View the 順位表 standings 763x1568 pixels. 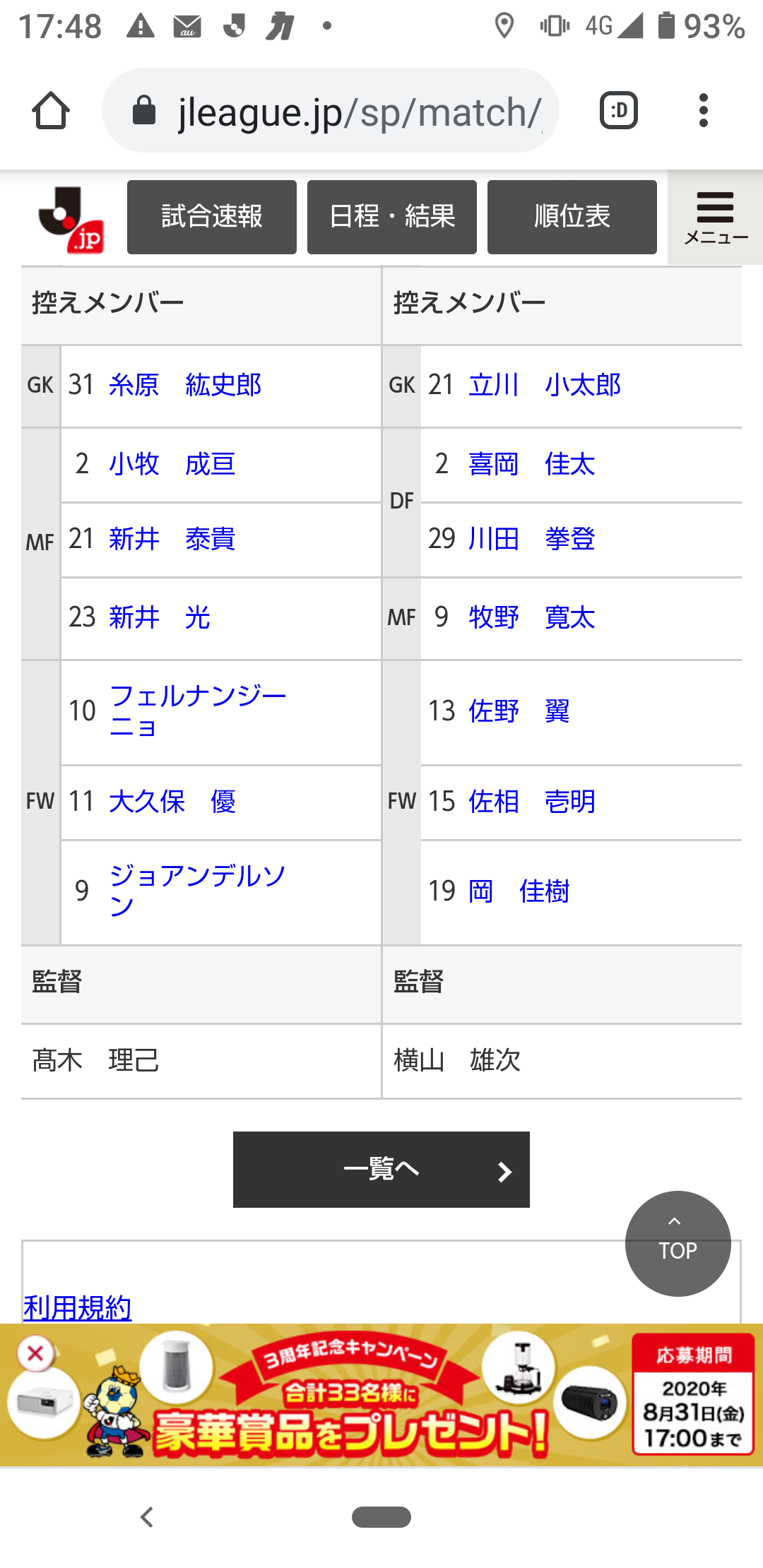(x=572, y=217)
